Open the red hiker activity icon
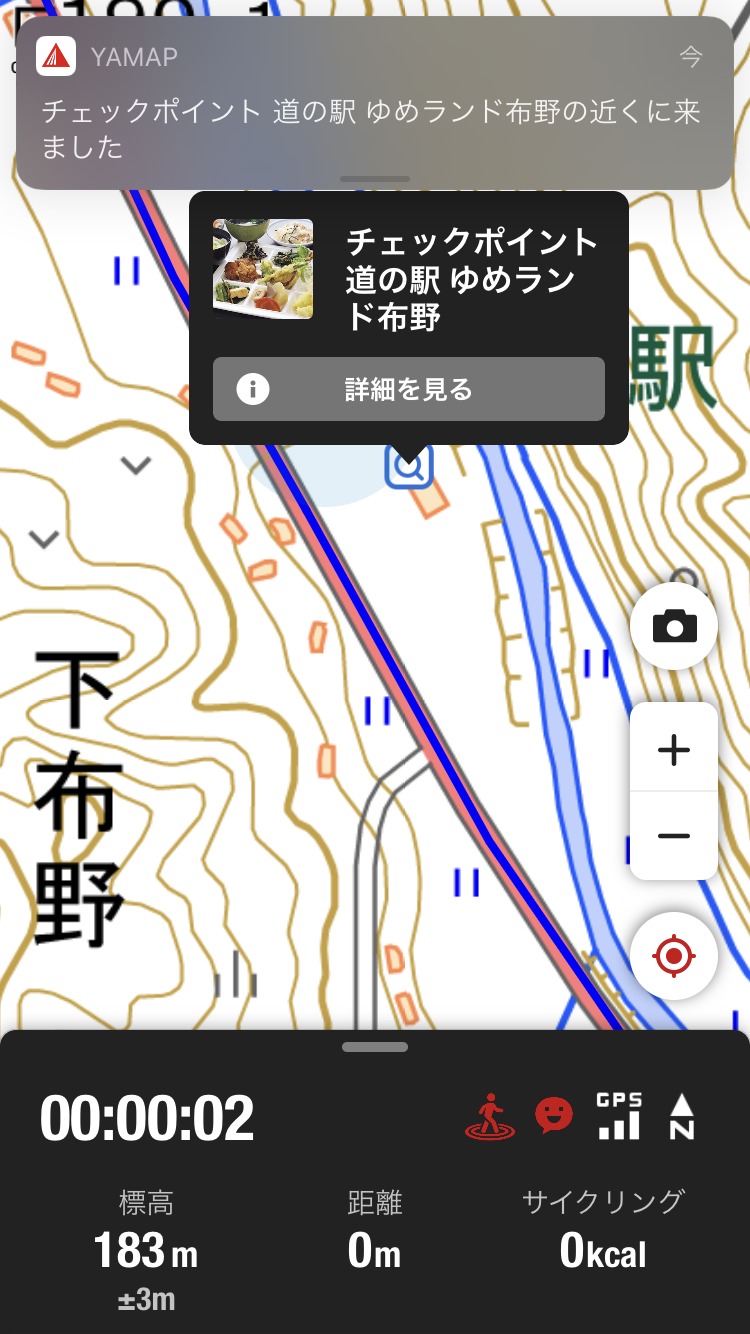Image resolution: width=750 pixels, height=1334 pixels. pyautogui.click(x=490, y=1117)
